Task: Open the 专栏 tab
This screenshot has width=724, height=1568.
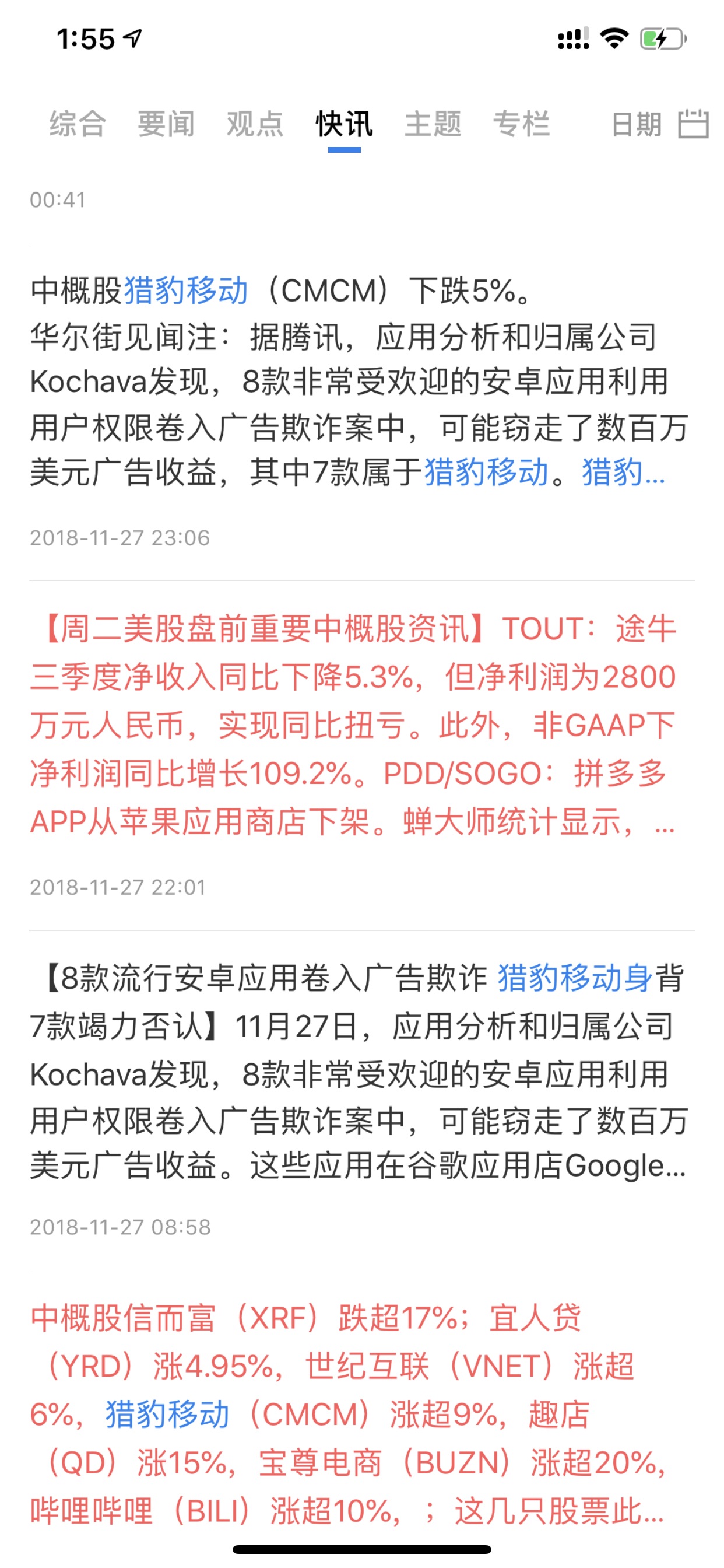Action: (521, 124)
